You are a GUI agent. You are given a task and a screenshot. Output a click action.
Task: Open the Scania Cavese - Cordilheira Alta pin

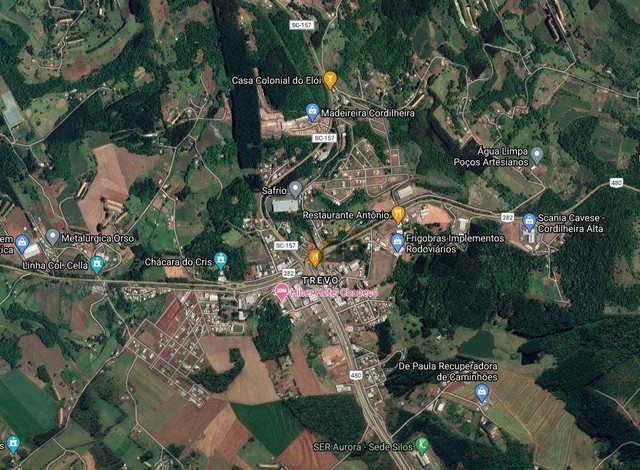(x=529, y=222)
